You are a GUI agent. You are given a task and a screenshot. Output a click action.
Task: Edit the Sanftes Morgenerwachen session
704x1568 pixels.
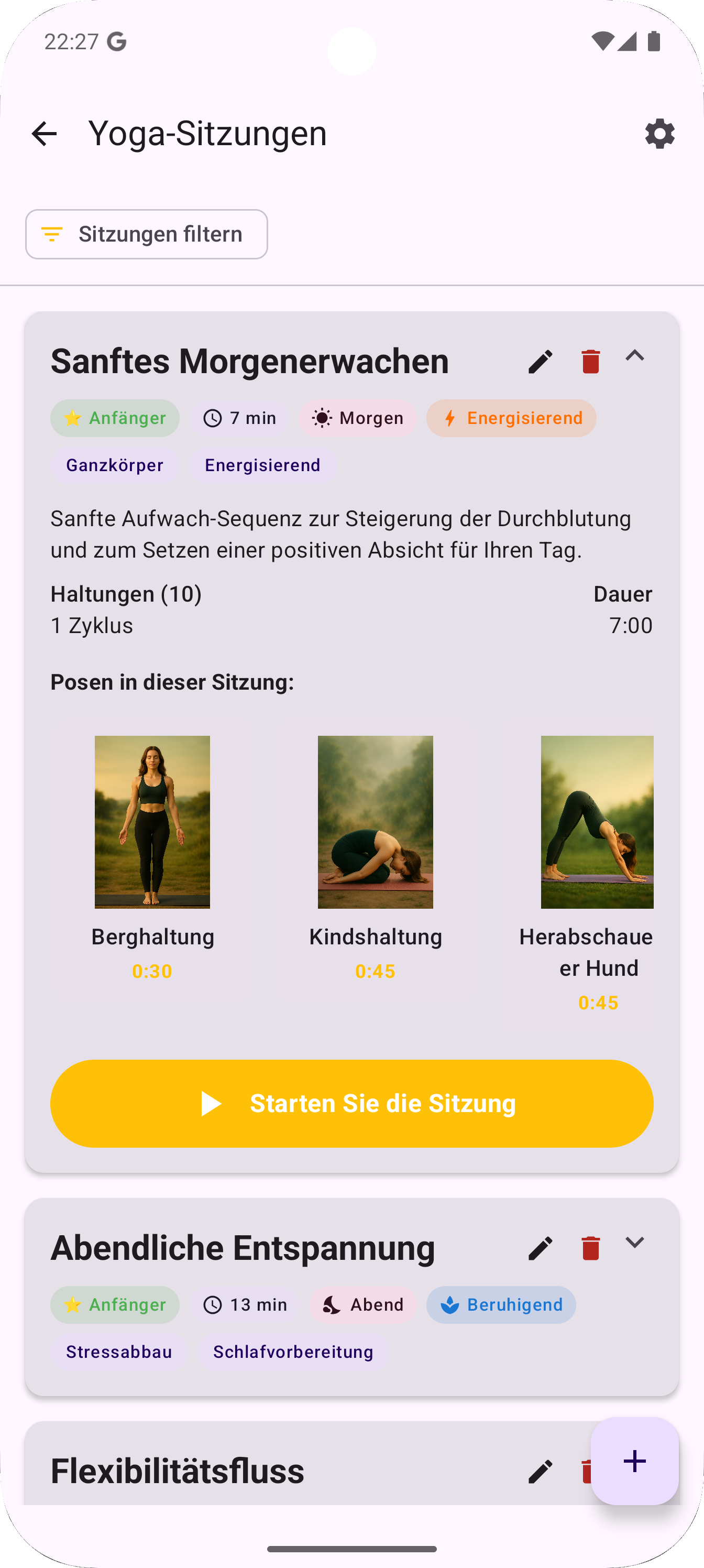click(541, 361)
